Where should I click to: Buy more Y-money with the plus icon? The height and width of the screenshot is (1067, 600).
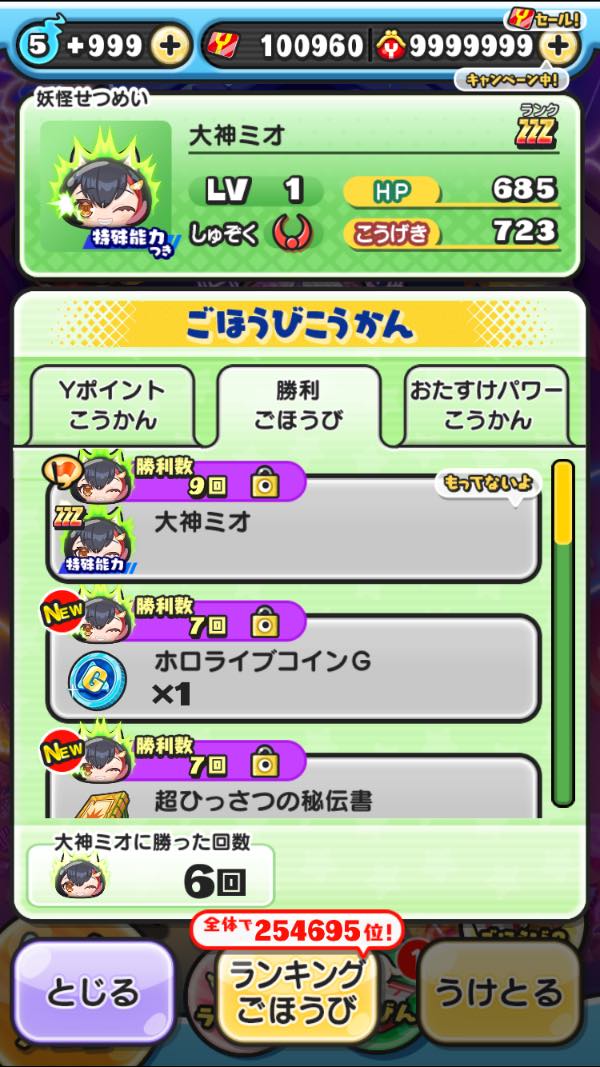558,45
